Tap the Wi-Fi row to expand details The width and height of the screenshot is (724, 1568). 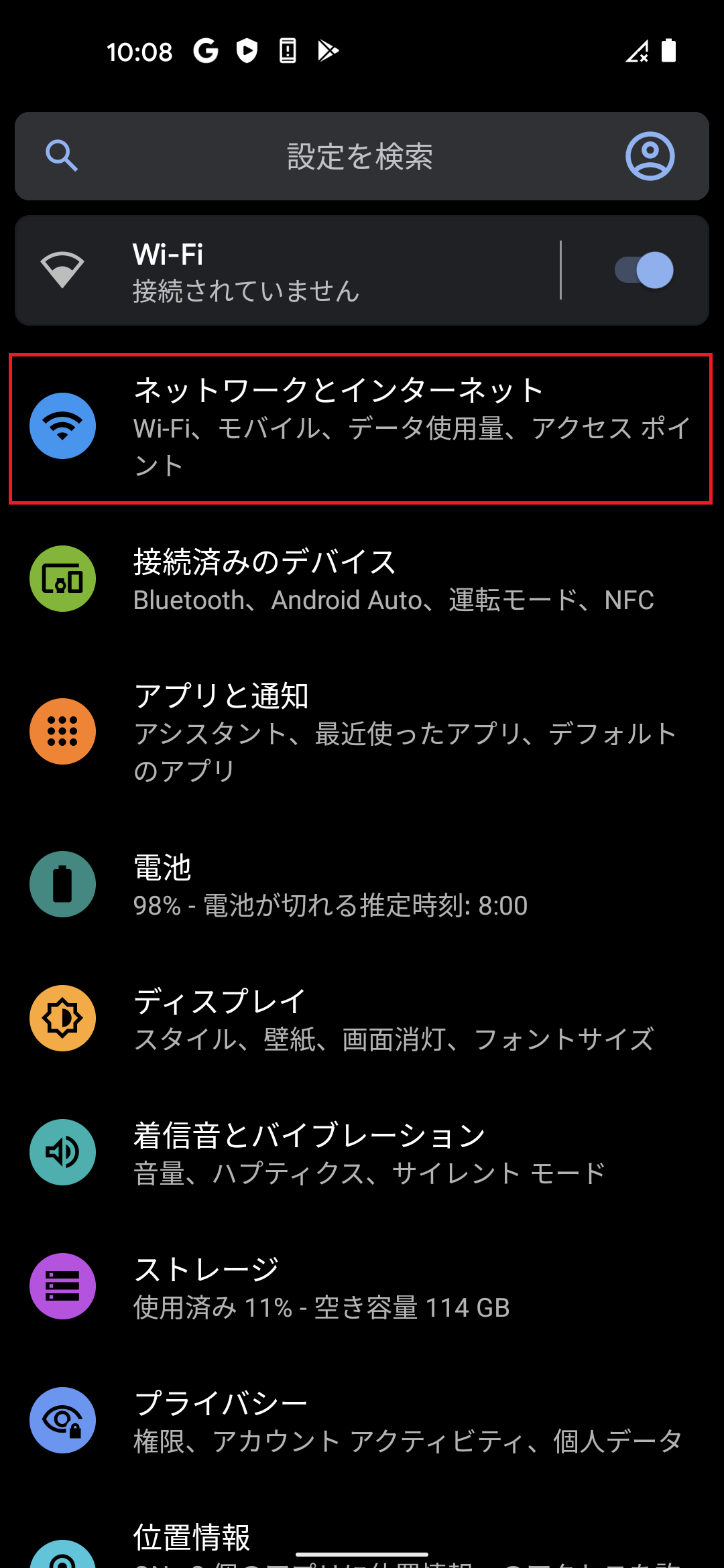[302, 271]
